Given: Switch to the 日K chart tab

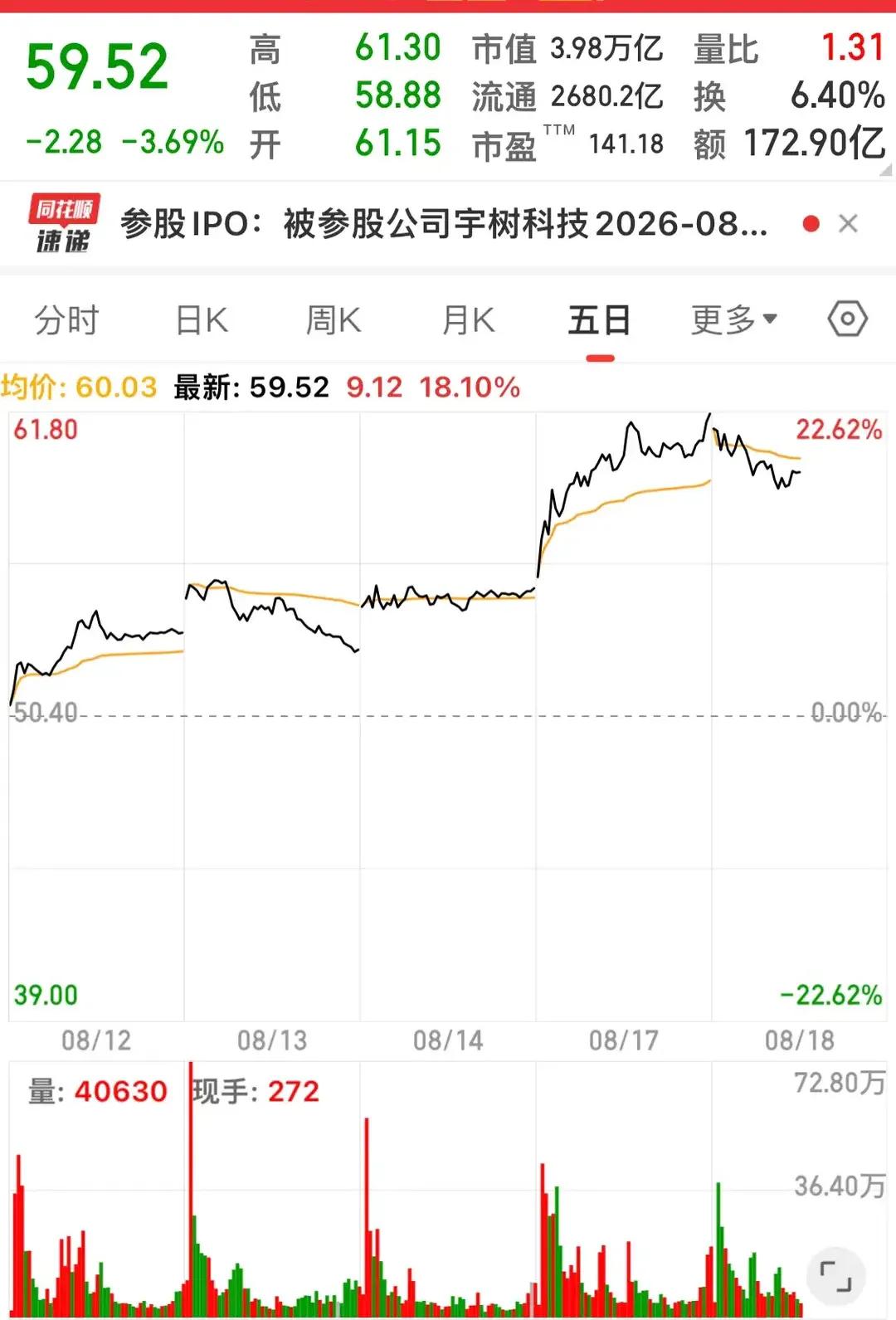Looking at the screenshot, I should [x=202, y=319].
